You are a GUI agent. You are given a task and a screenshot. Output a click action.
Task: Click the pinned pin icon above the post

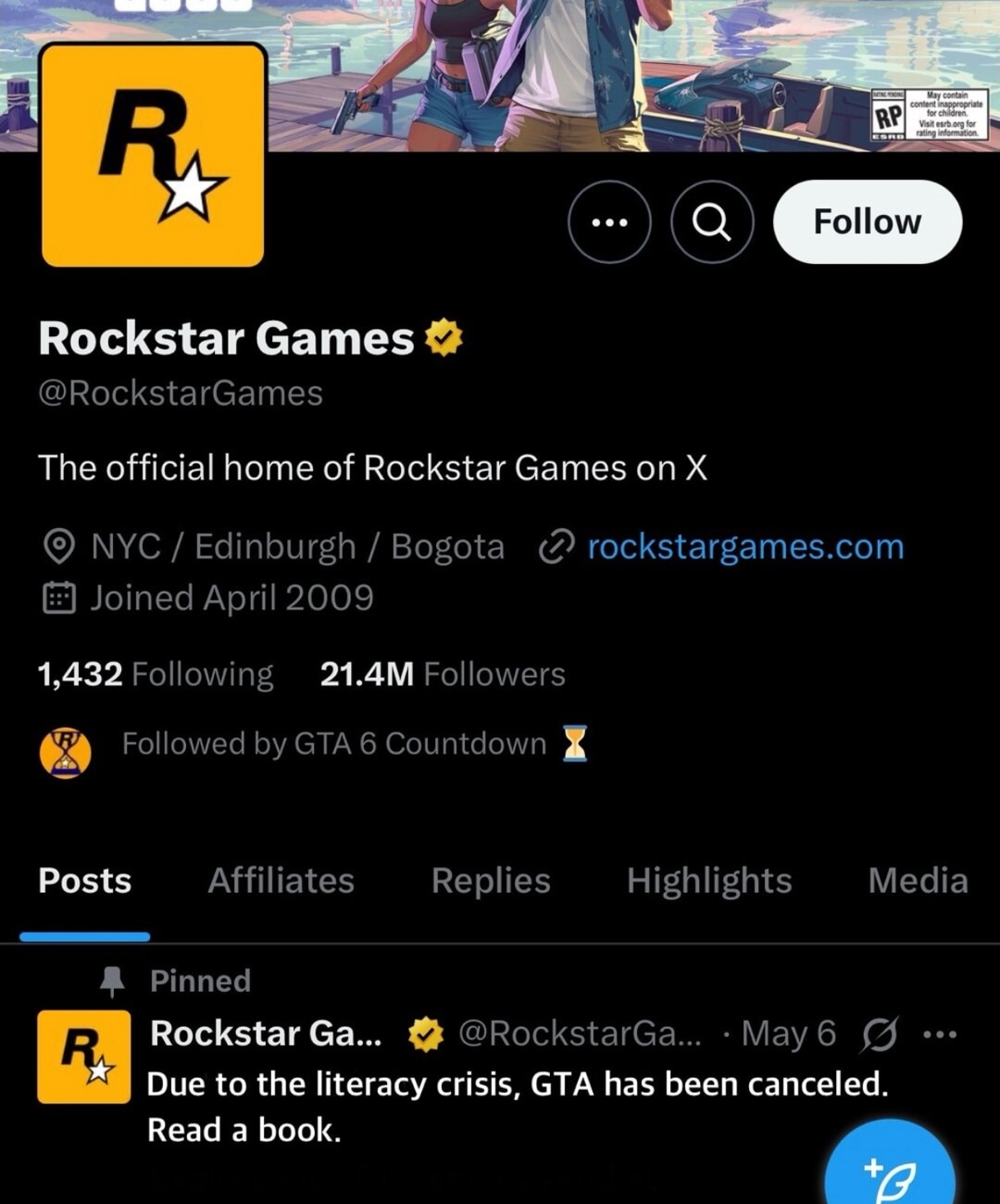[113, 981]
